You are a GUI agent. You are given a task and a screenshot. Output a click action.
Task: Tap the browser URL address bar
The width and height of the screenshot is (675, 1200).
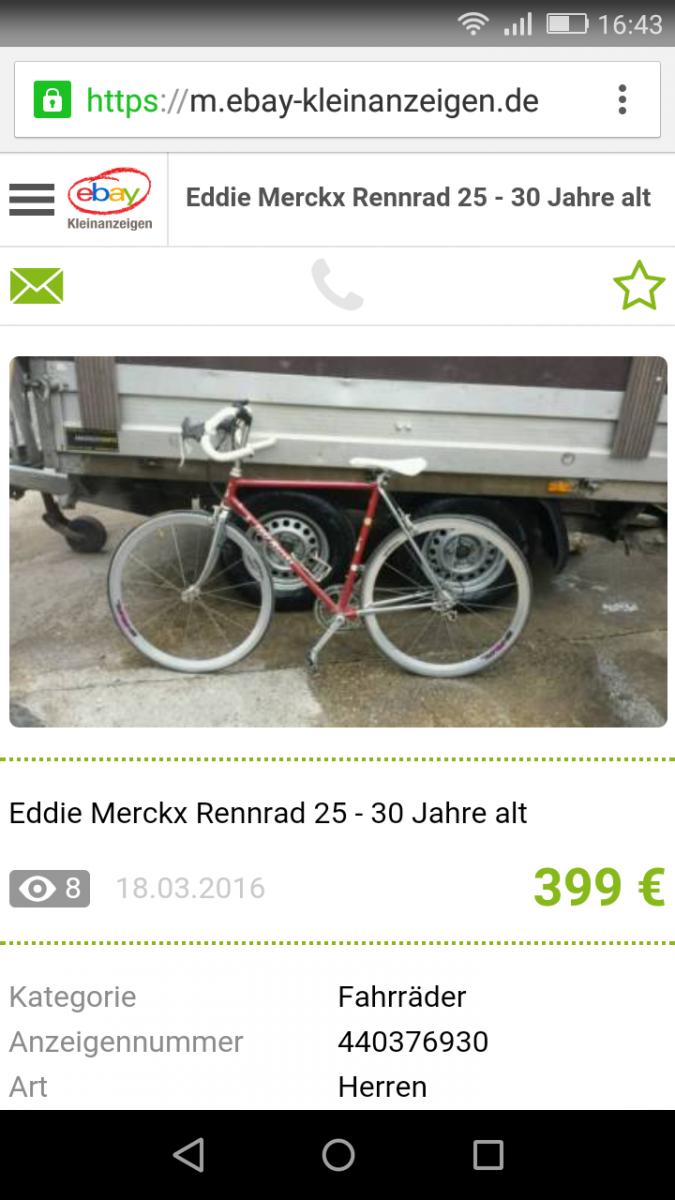[x=312, y=100]
